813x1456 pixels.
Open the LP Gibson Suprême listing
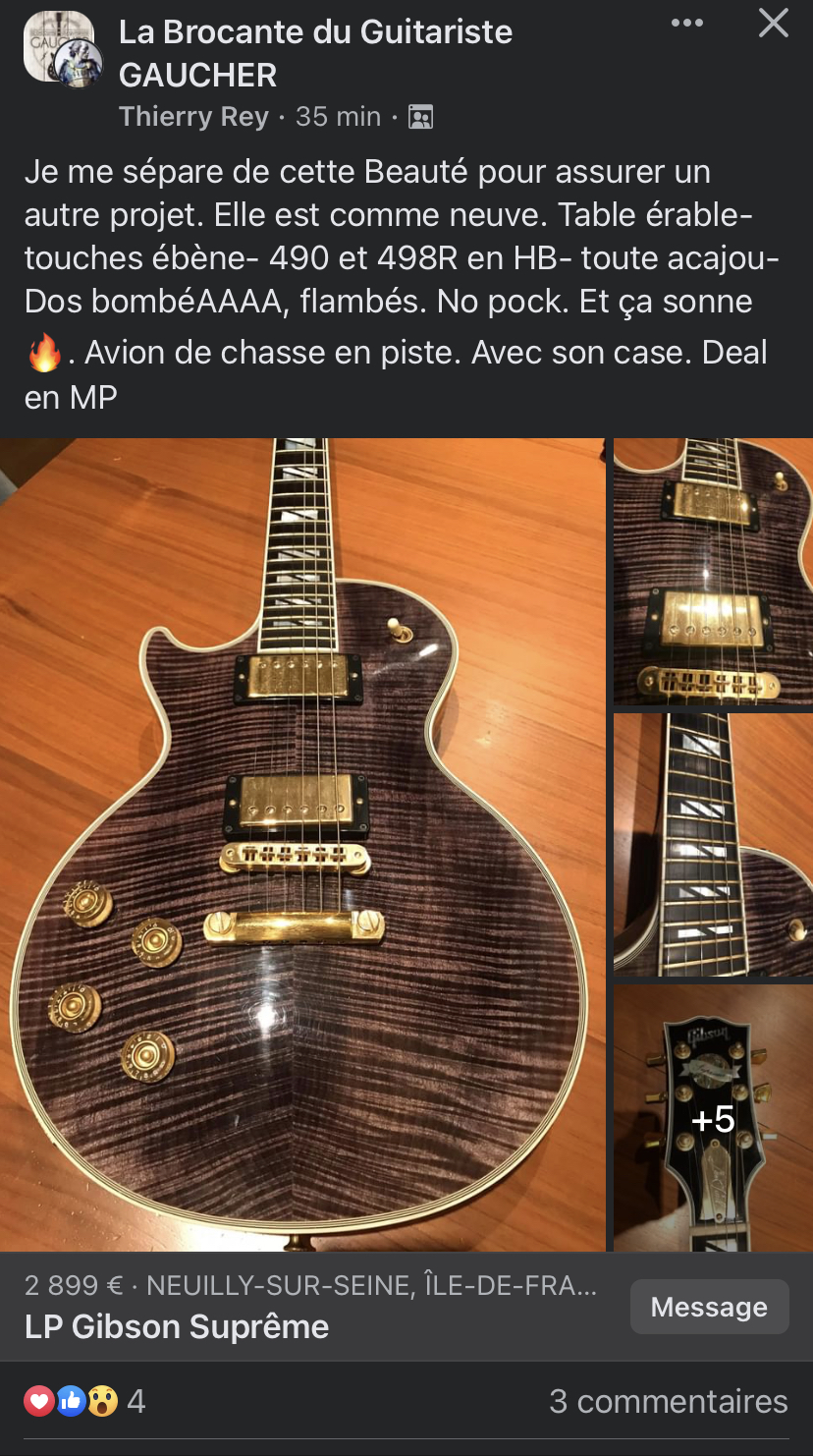click(177, 1326)
